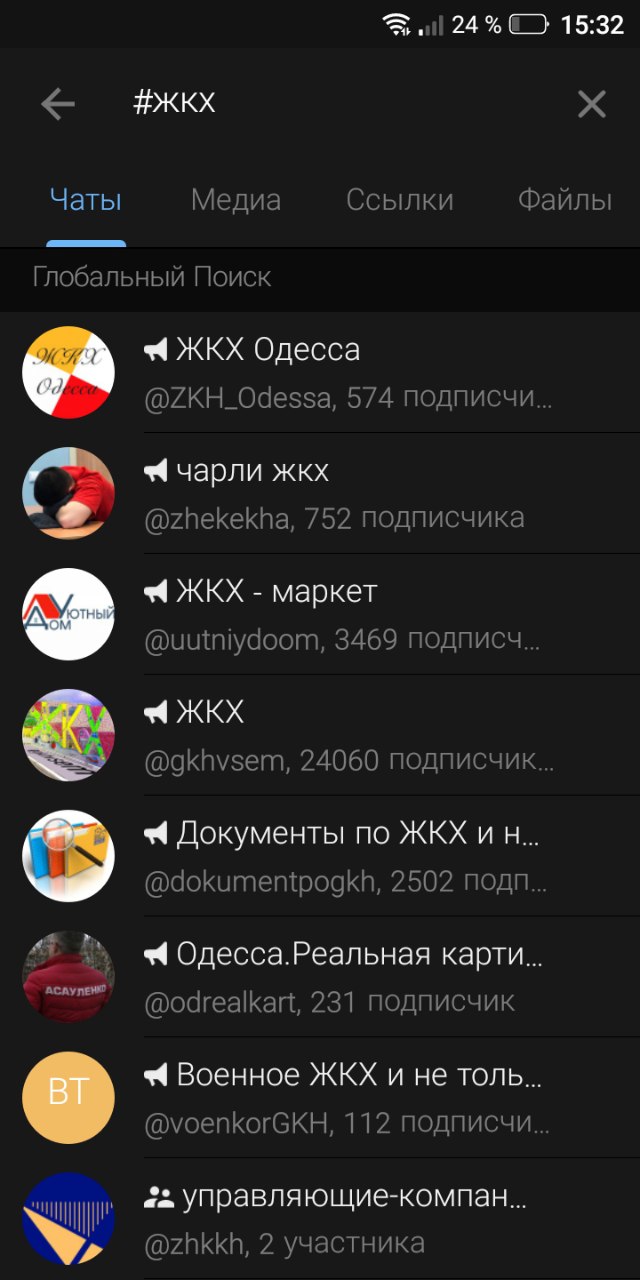640x1280 pixels.
Task: Clear the #ЖКХ search query
Action: pos(592,103)
